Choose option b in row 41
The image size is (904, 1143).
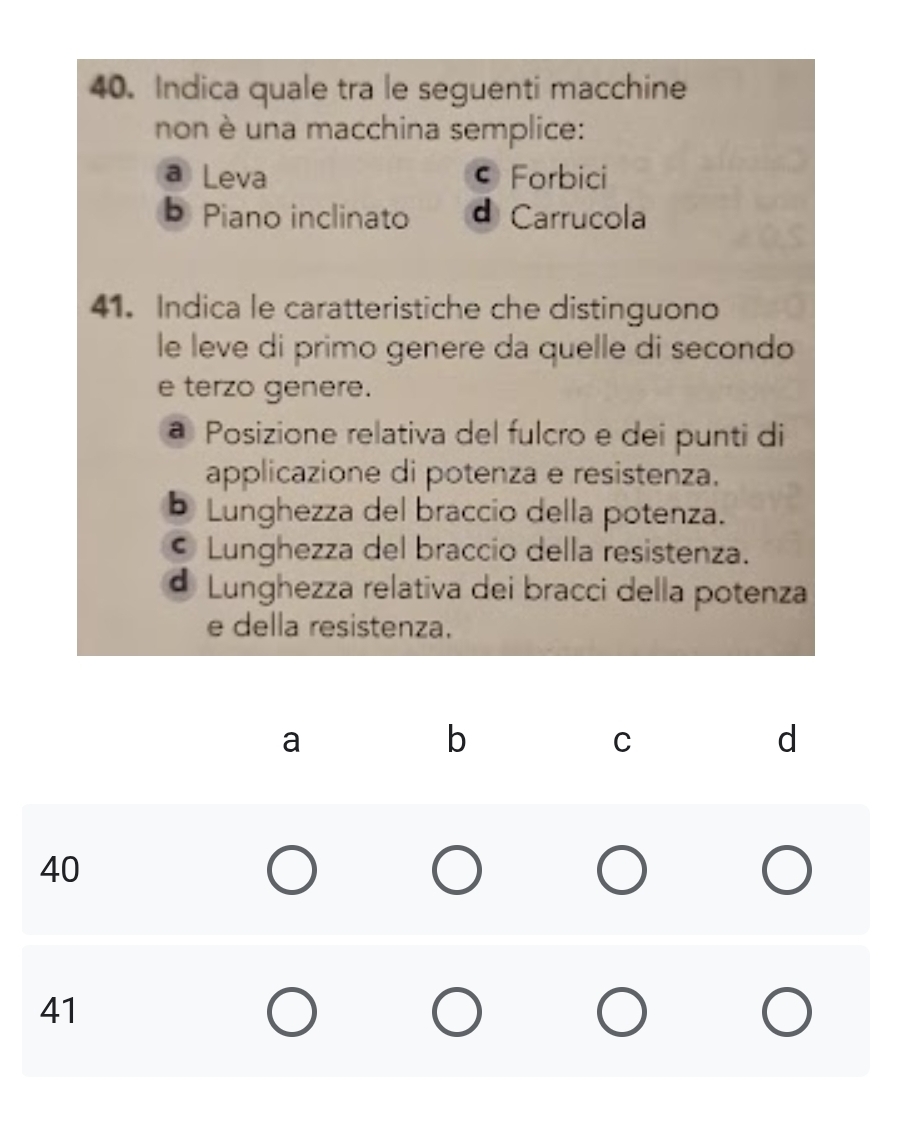457,1012
